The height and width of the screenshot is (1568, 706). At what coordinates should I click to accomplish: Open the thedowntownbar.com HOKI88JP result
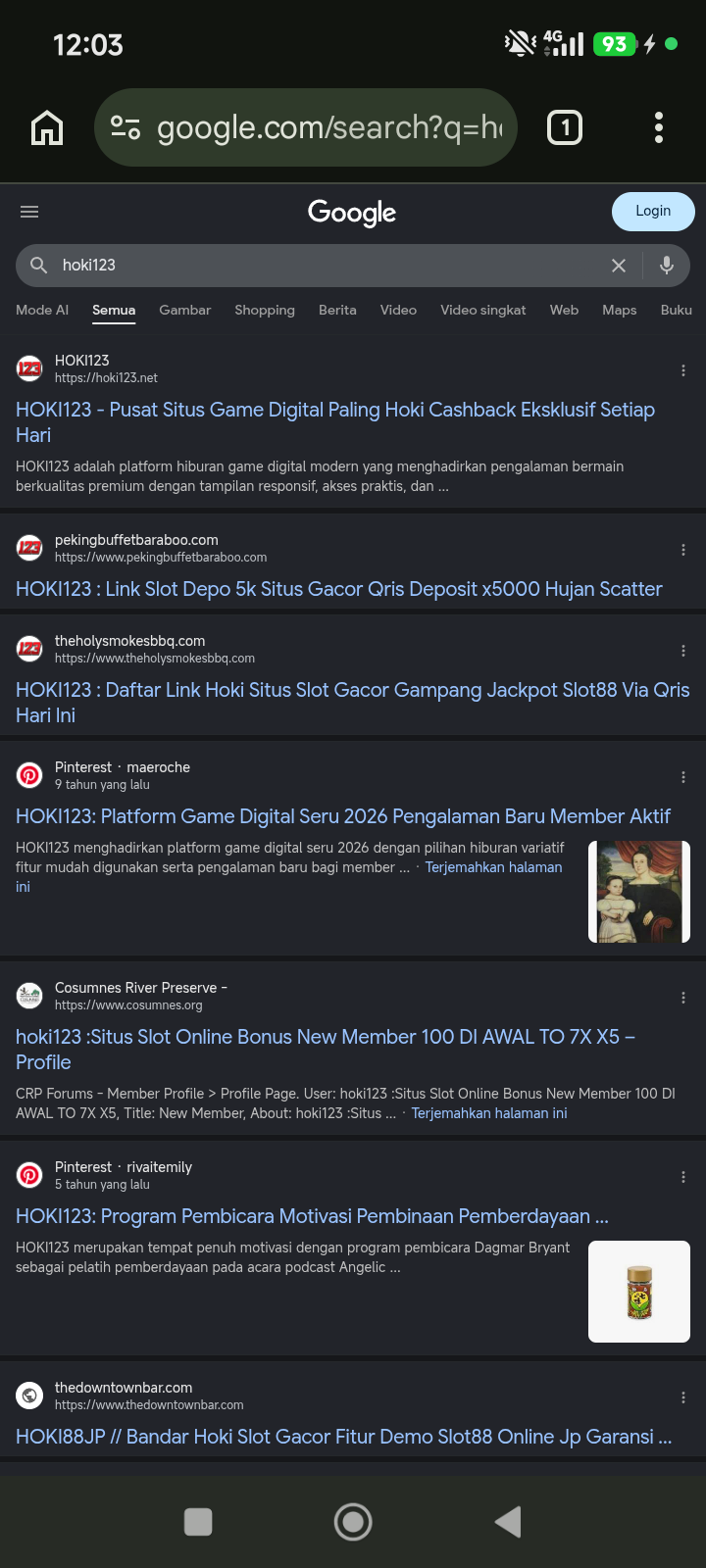coord(344,1437)
